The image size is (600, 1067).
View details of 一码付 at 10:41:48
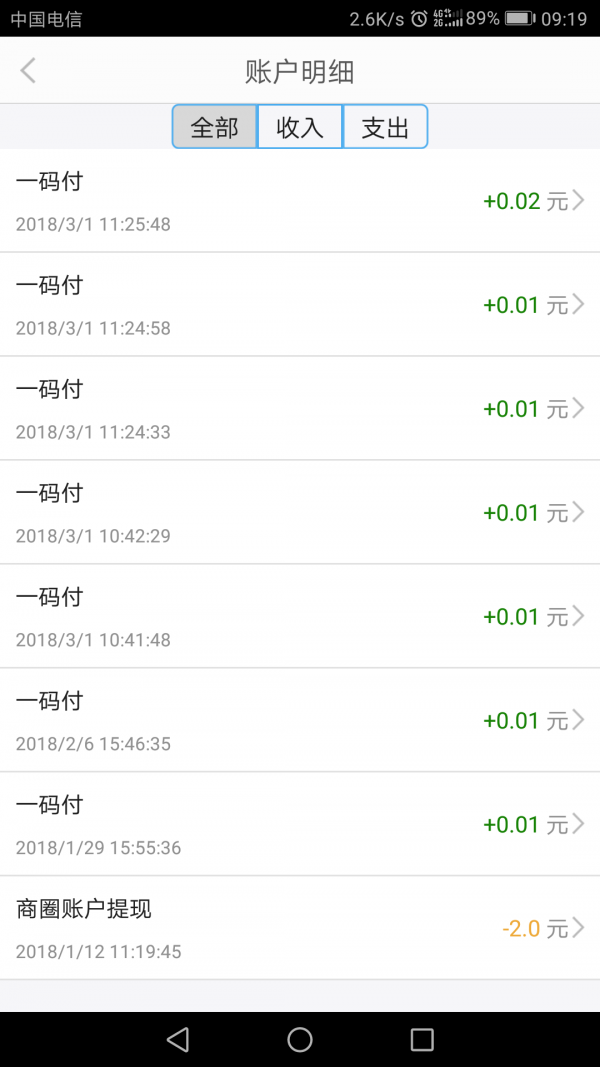point(300,617)
